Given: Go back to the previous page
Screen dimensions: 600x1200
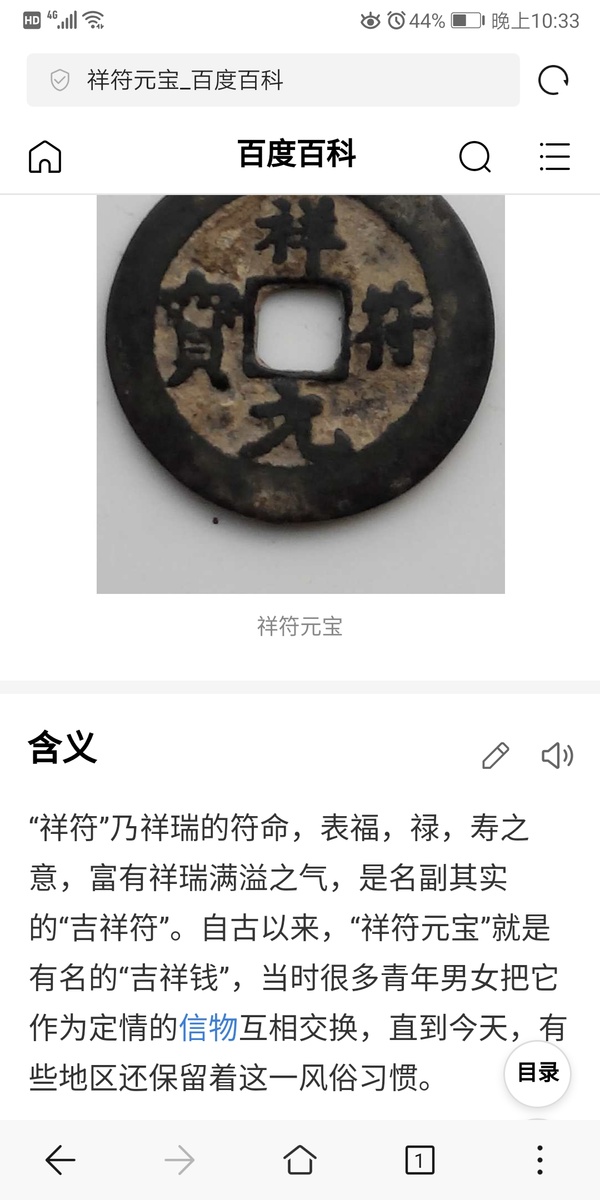Looking at the screenshot, I should [60, 1159].
